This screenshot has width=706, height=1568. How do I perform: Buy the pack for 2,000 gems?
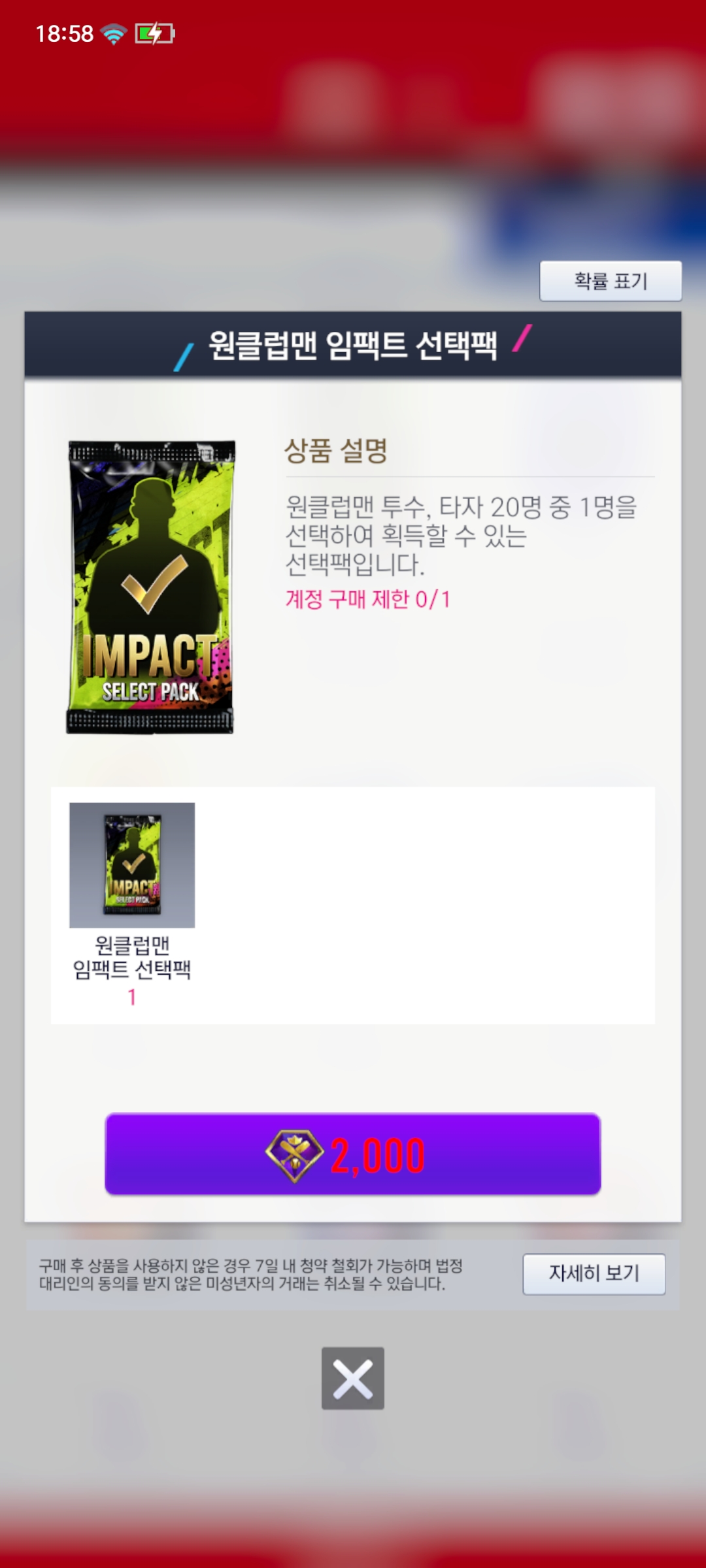(353, 1154)
